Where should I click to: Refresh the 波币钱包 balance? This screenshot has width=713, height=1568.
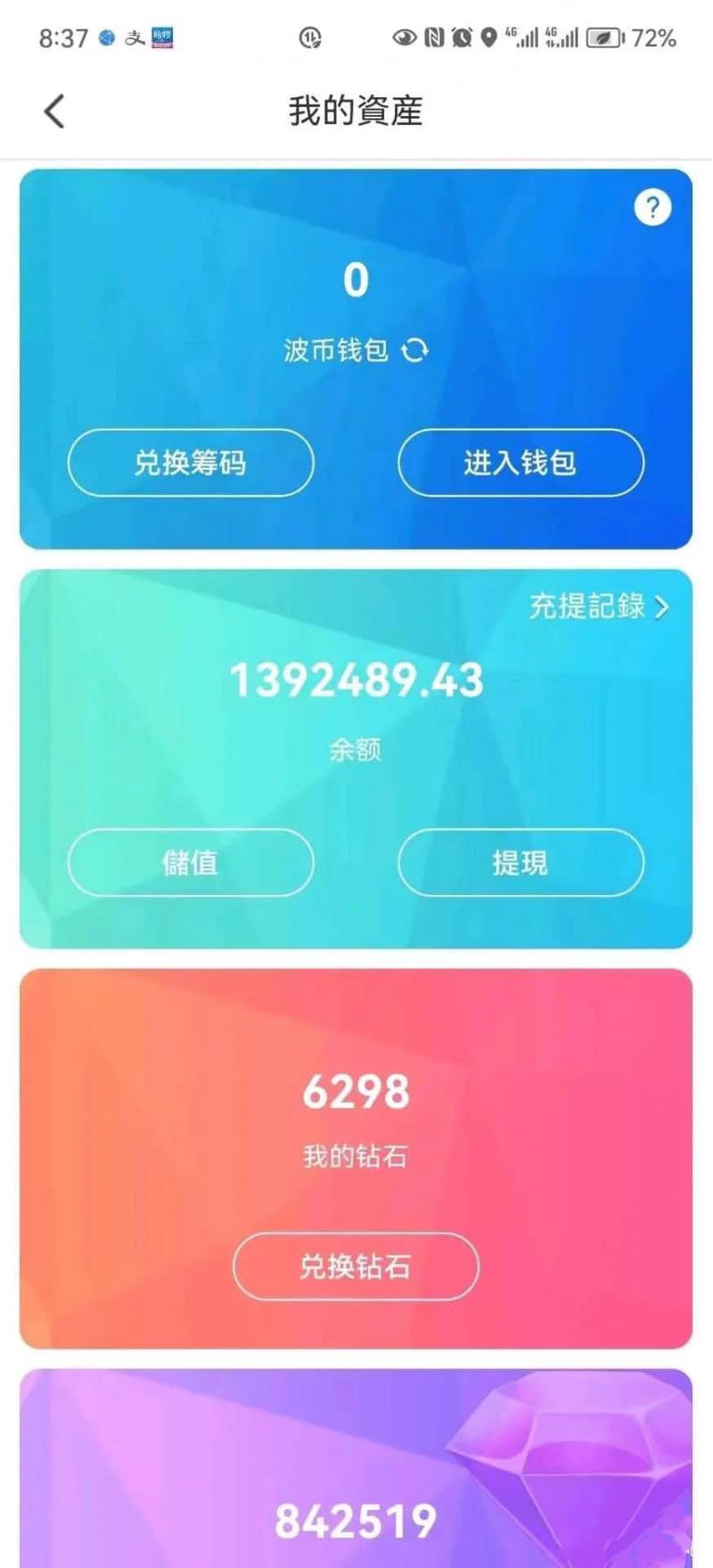coord(414,350)
